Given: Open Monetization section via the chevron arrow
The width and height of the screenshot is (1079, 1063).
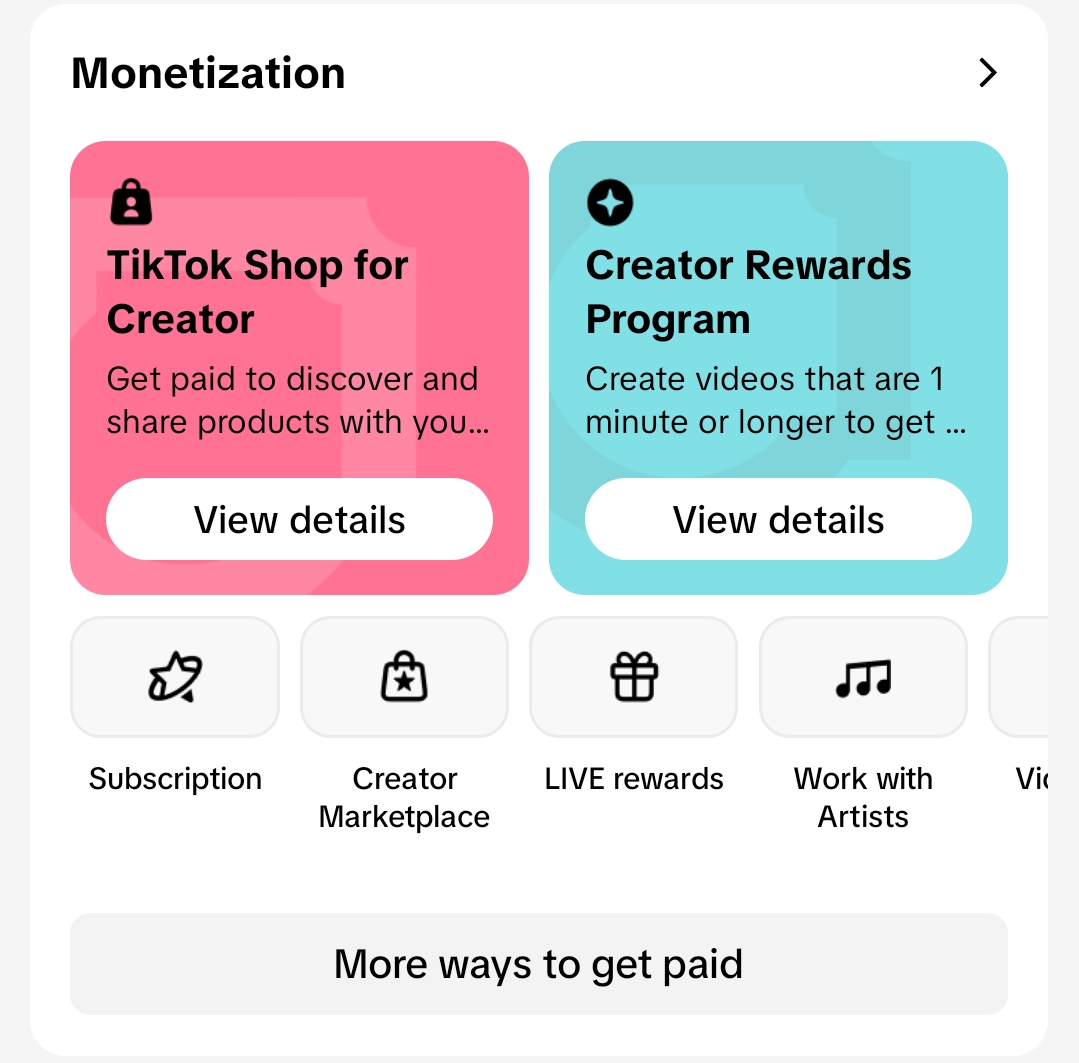Looking at the screenshot, I should (987, 73).
